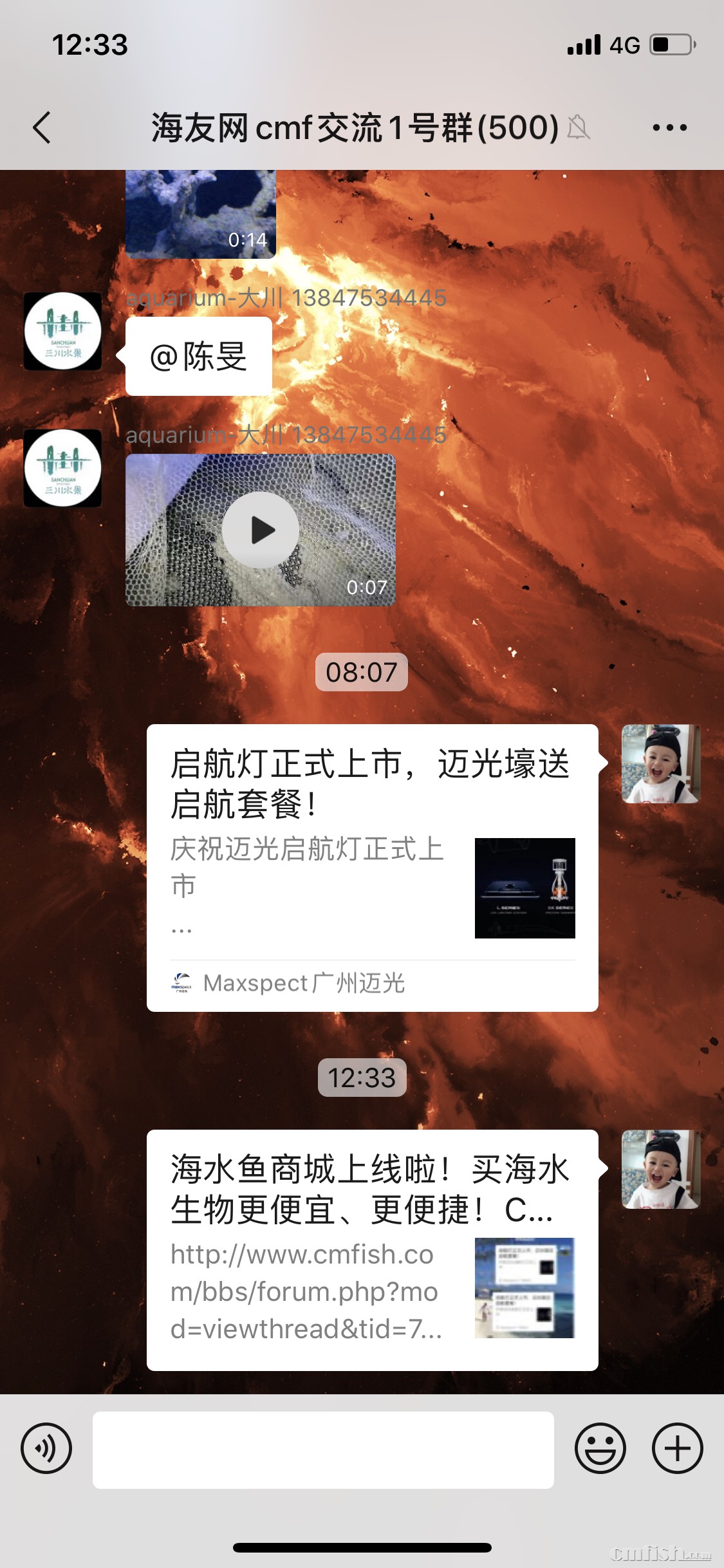Open 海水鱼商城上线啦 link card
Image resolution: width=724 pixels, height=1568 pixels.
tap(372, 1249)
